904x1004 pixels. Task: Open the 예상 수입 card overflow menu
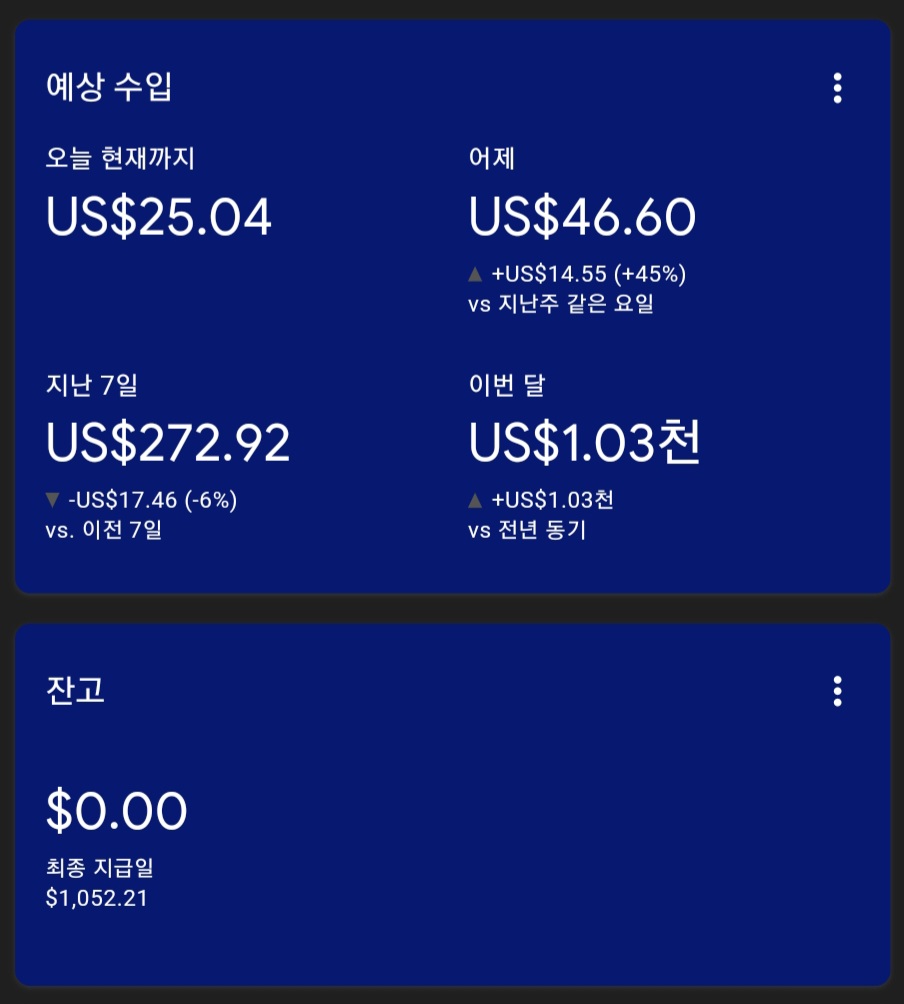[837, 88]
